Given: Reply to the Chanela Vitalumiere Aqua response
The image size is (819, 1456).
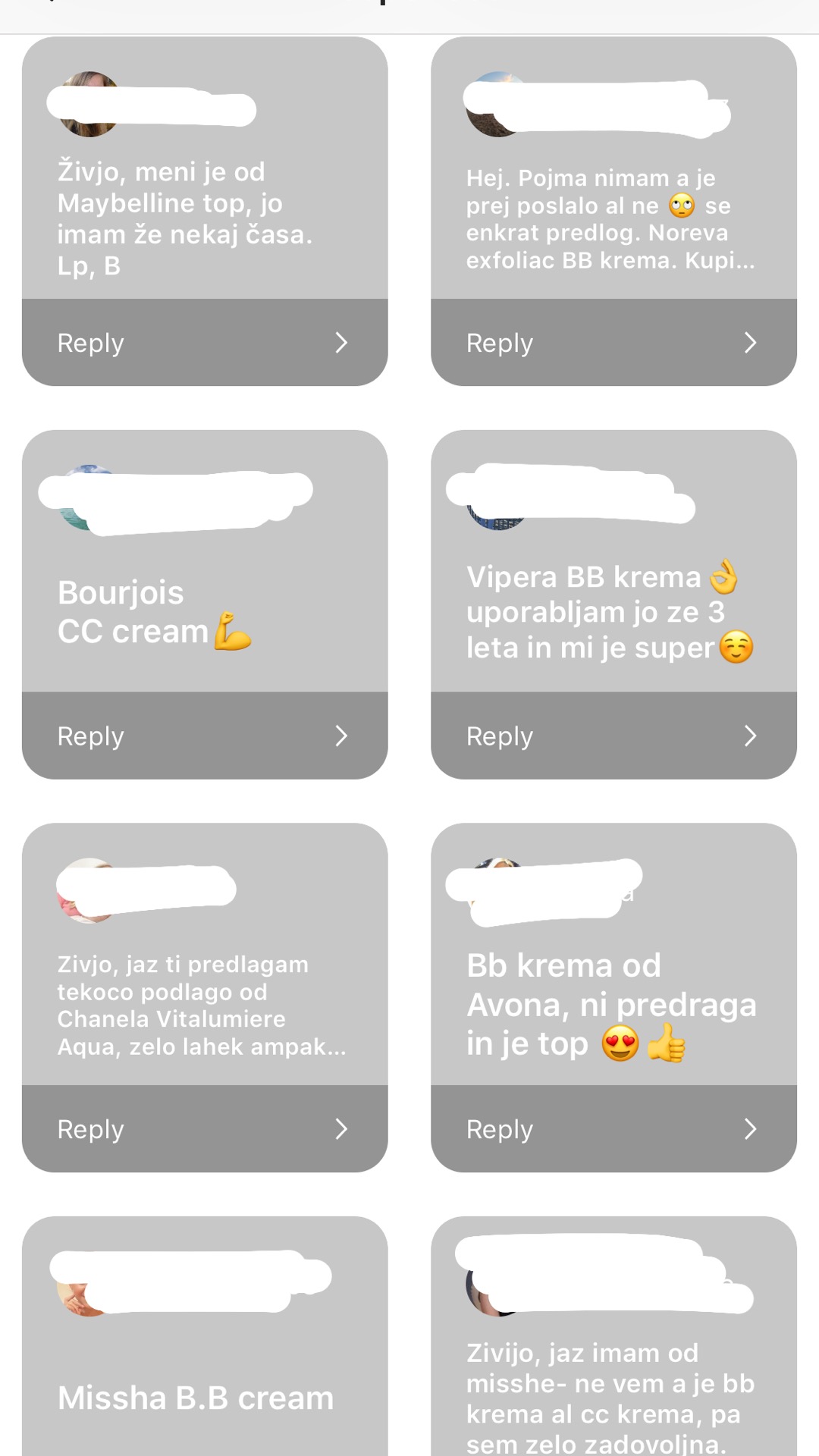Looking at the screenshot, I should [204, 1129].
